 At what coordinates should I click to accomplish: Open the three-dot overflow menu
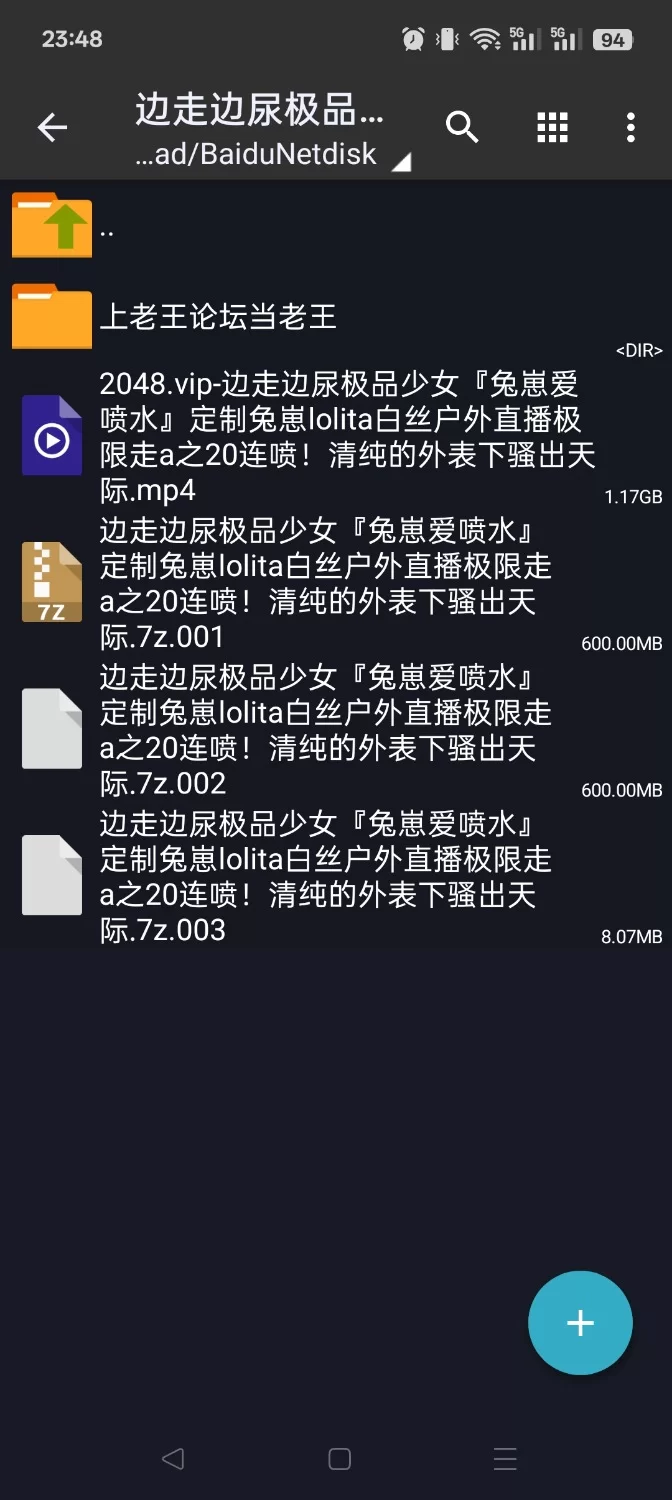(x=630, y=127)
